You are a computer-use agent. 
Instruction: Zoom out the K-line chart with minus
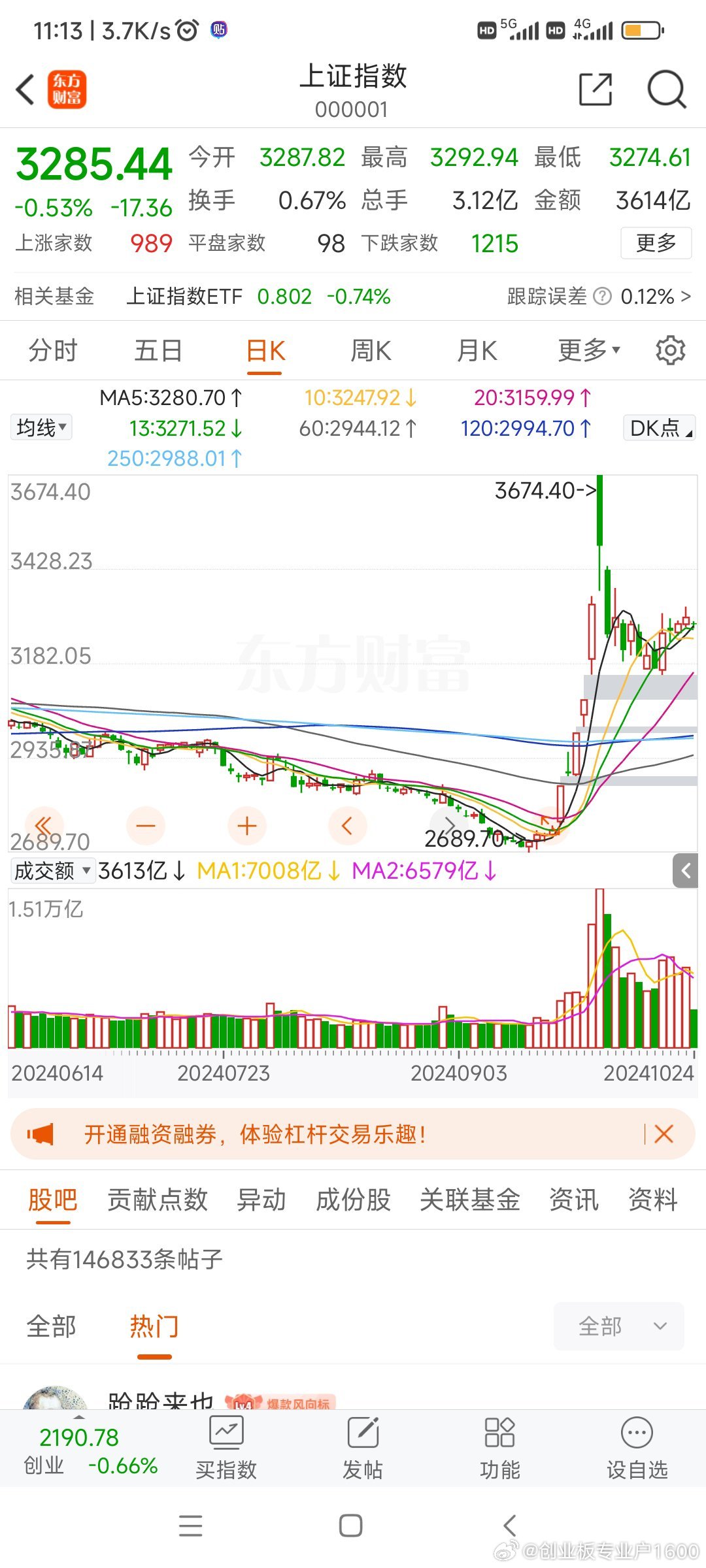click(146, 826)
